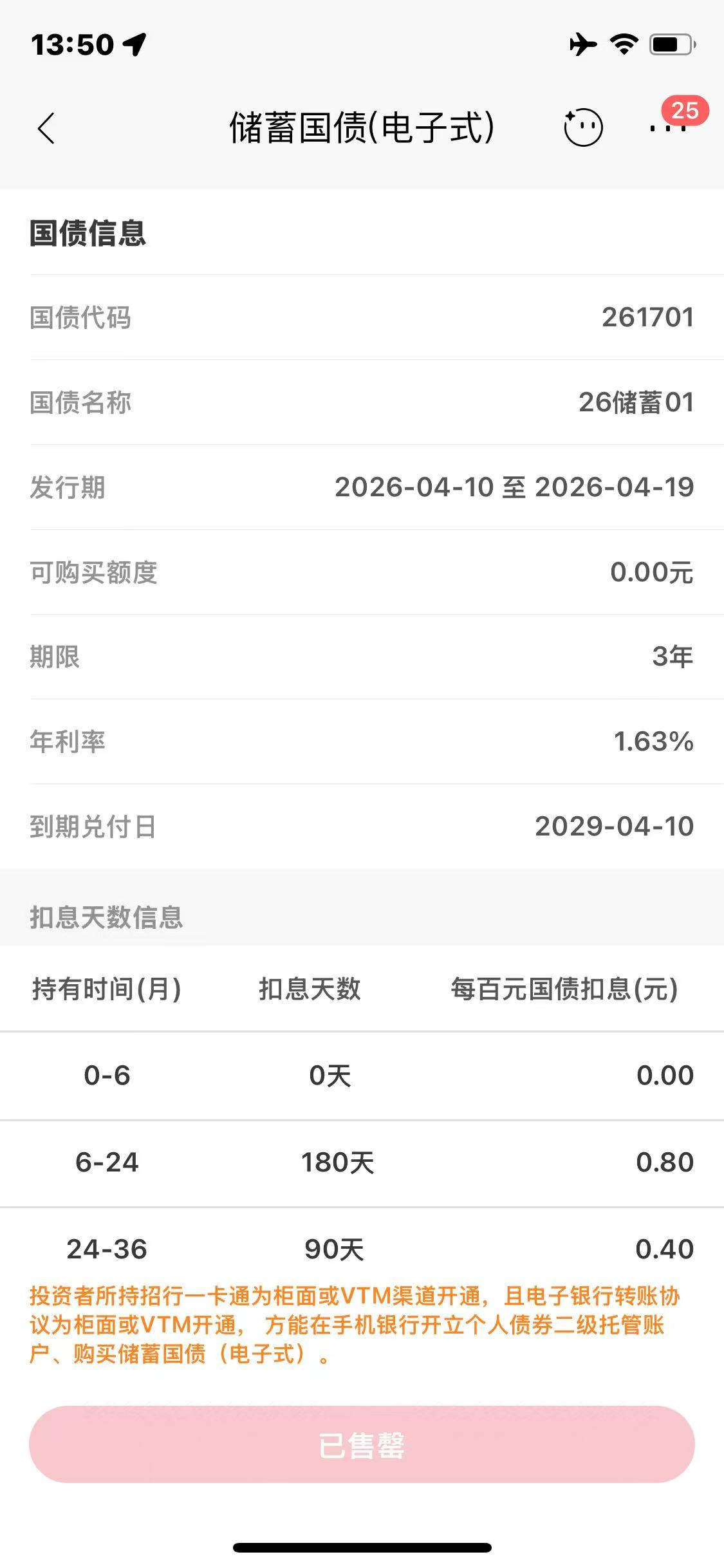Select the 0-6 months table row

(362, 1075)
